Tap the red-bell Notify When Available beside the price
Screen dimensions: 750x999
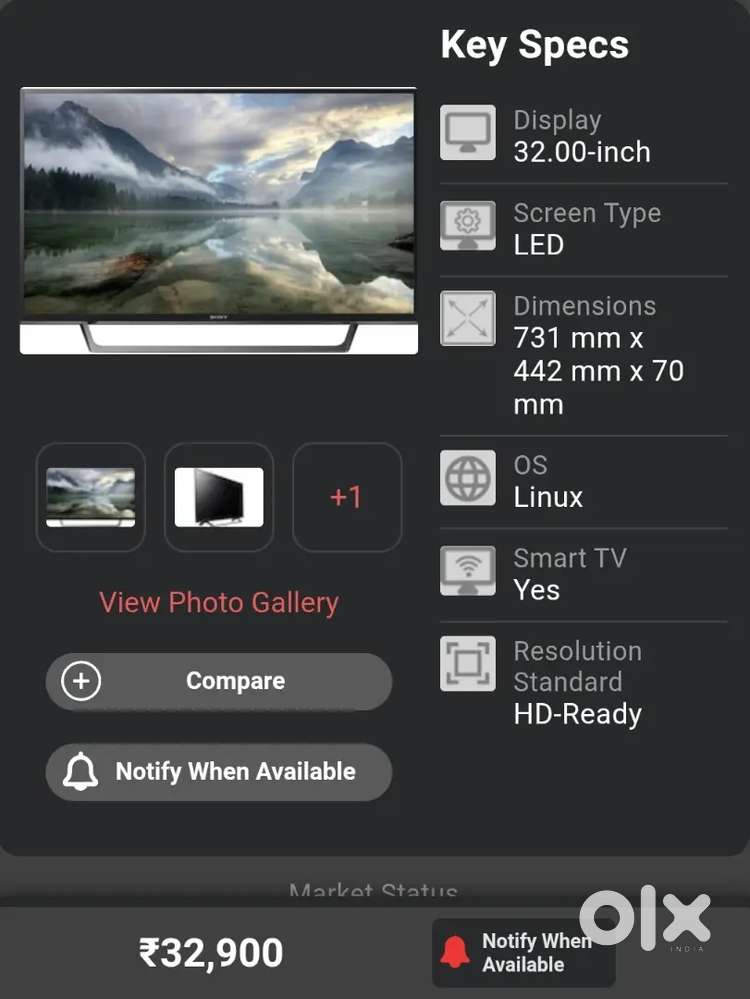[523, 953]
